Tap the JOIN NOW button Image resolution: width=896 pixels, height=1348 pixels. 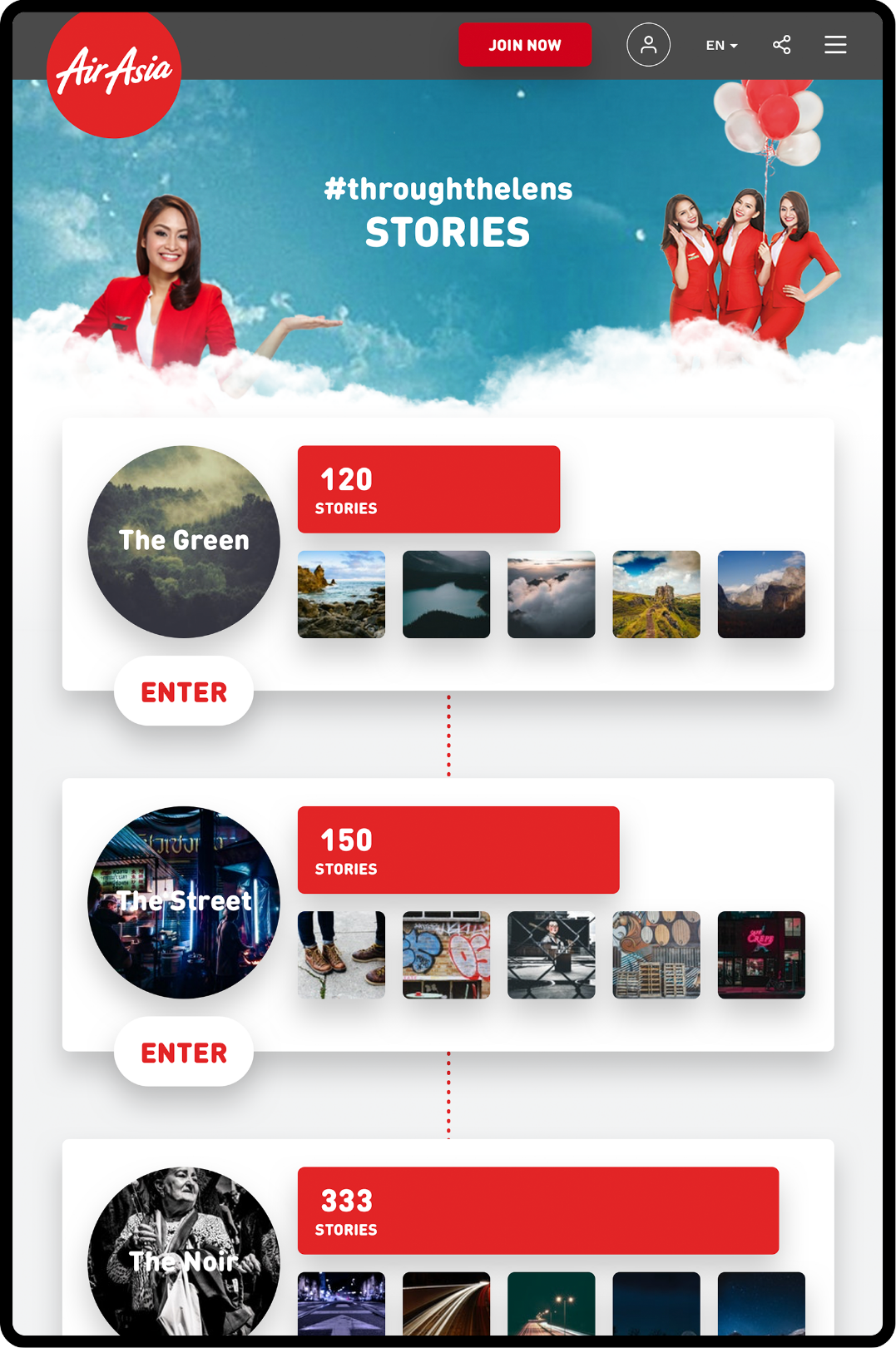pyautogui.click(x=525, y=45)
